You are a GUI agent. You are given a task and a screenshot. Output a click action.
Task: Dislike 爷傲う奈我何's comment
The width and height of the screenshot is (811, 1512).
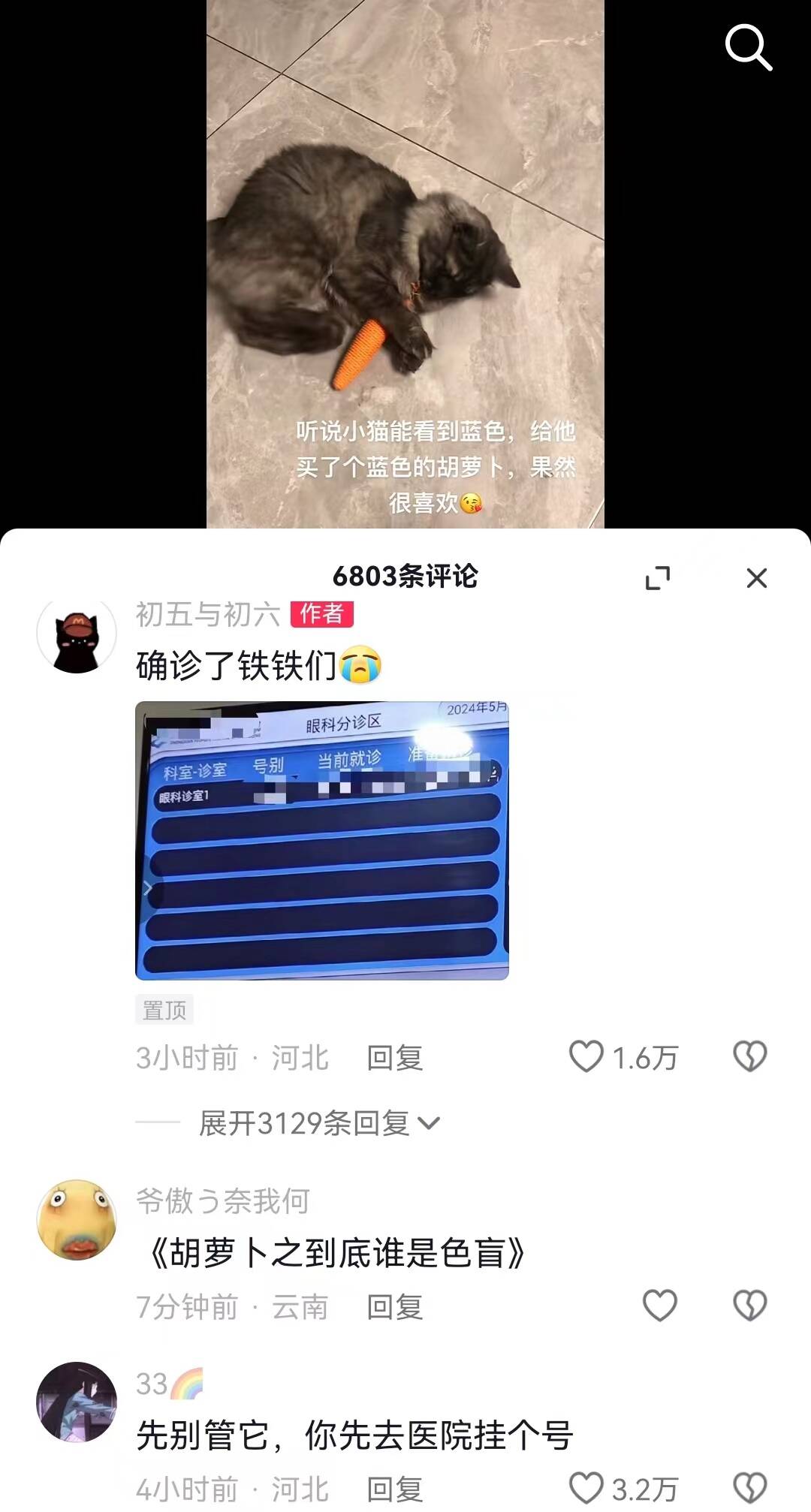[749, 1306]
